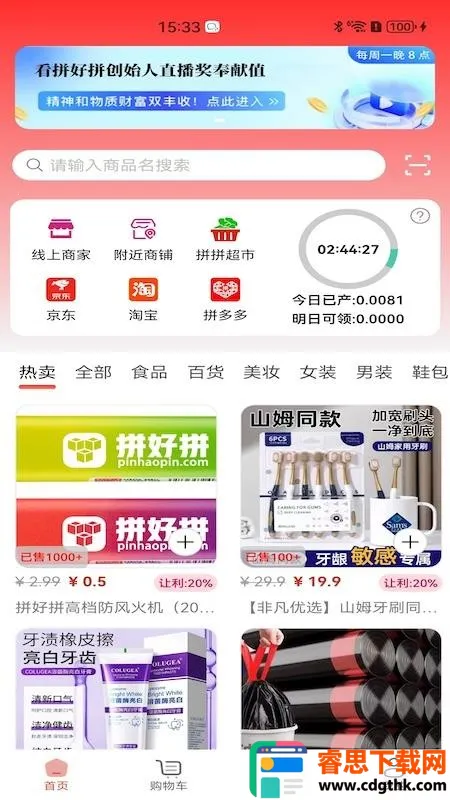Switch to the 全部 category tab
This screenshot has width=450, height=800.
click(93, 372)
